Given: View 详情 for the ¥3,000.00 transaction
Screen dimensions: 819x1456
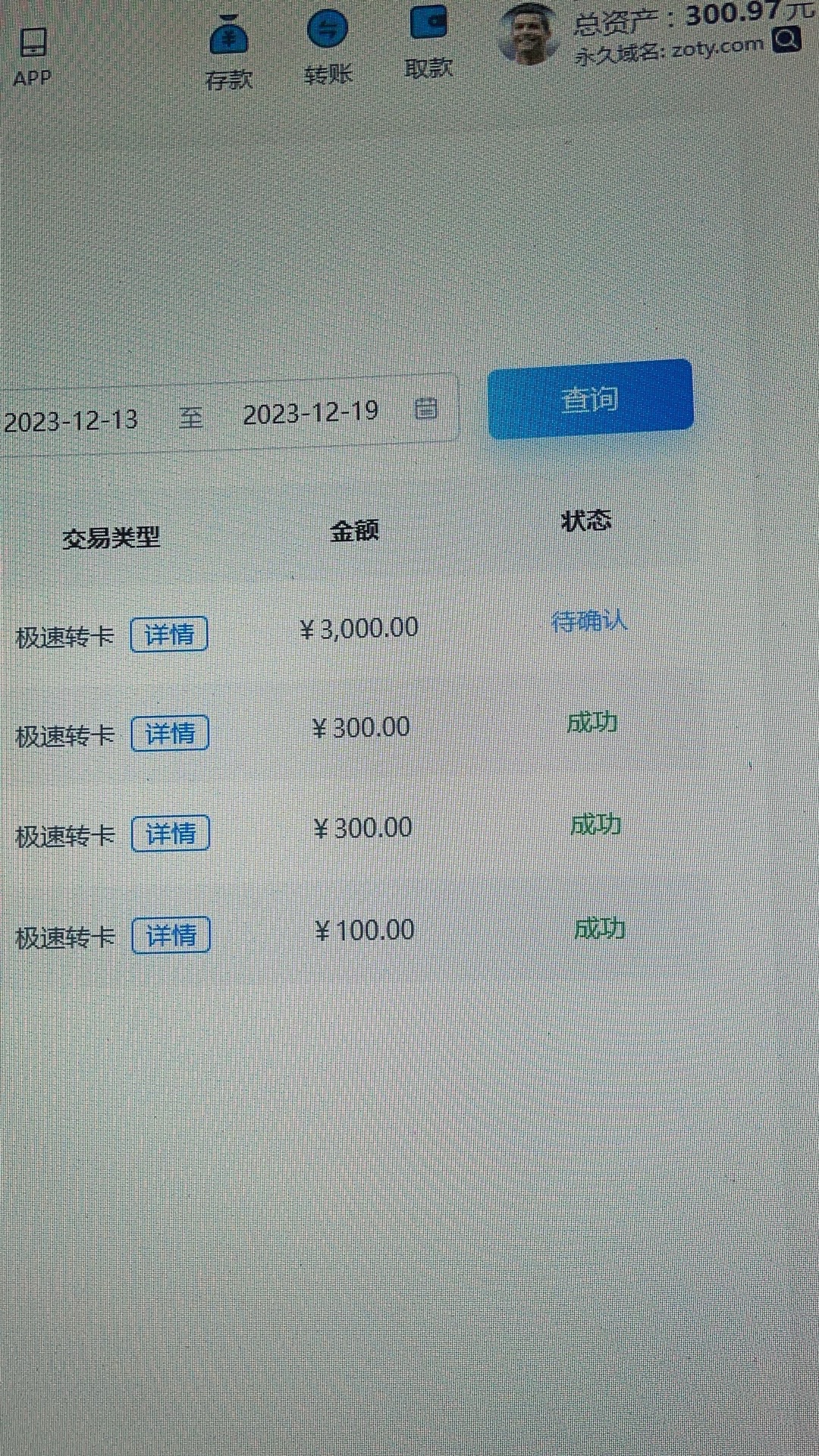Looking at the screenshot, I should point(169,635).
